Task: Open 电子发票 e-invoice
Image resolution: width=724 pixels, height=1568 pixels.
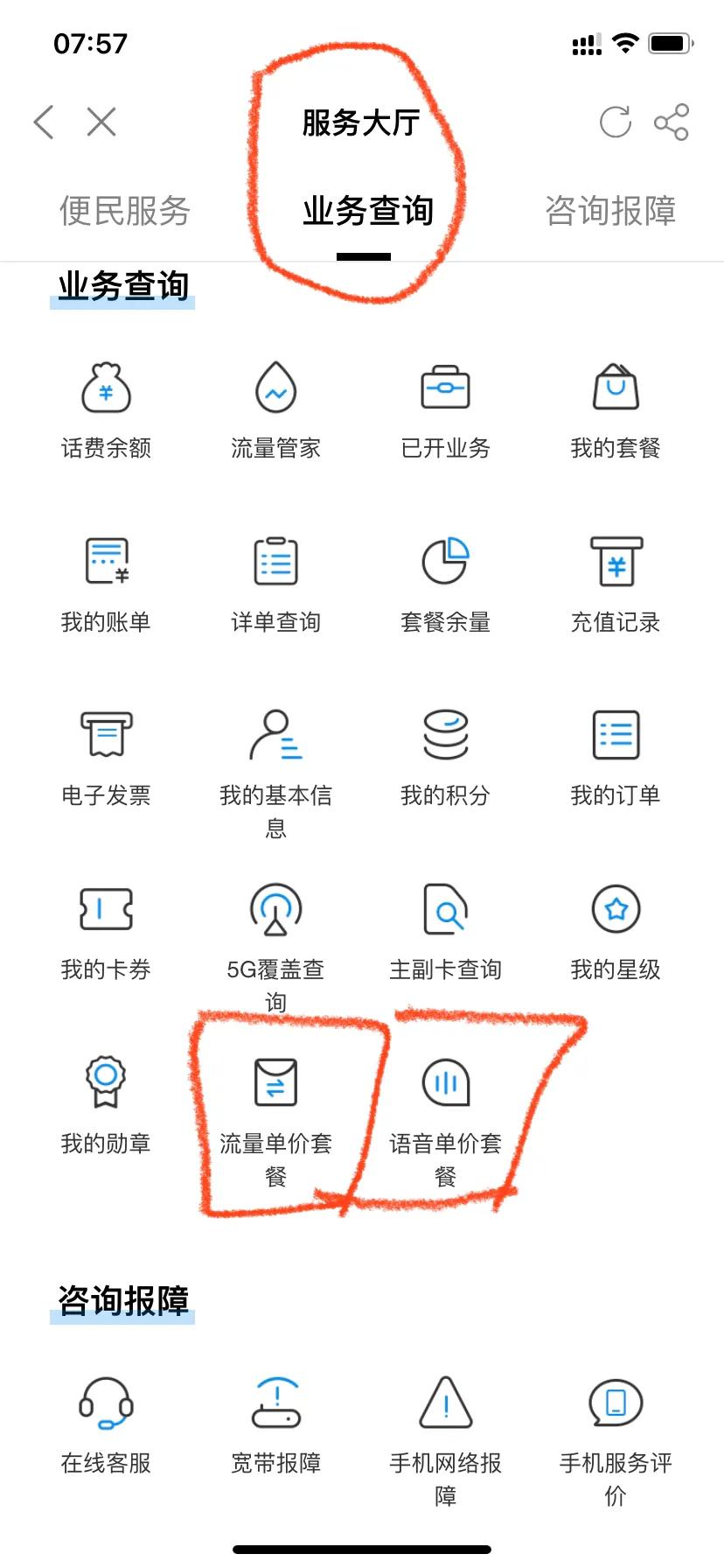Action: click(x=105, y=753)
